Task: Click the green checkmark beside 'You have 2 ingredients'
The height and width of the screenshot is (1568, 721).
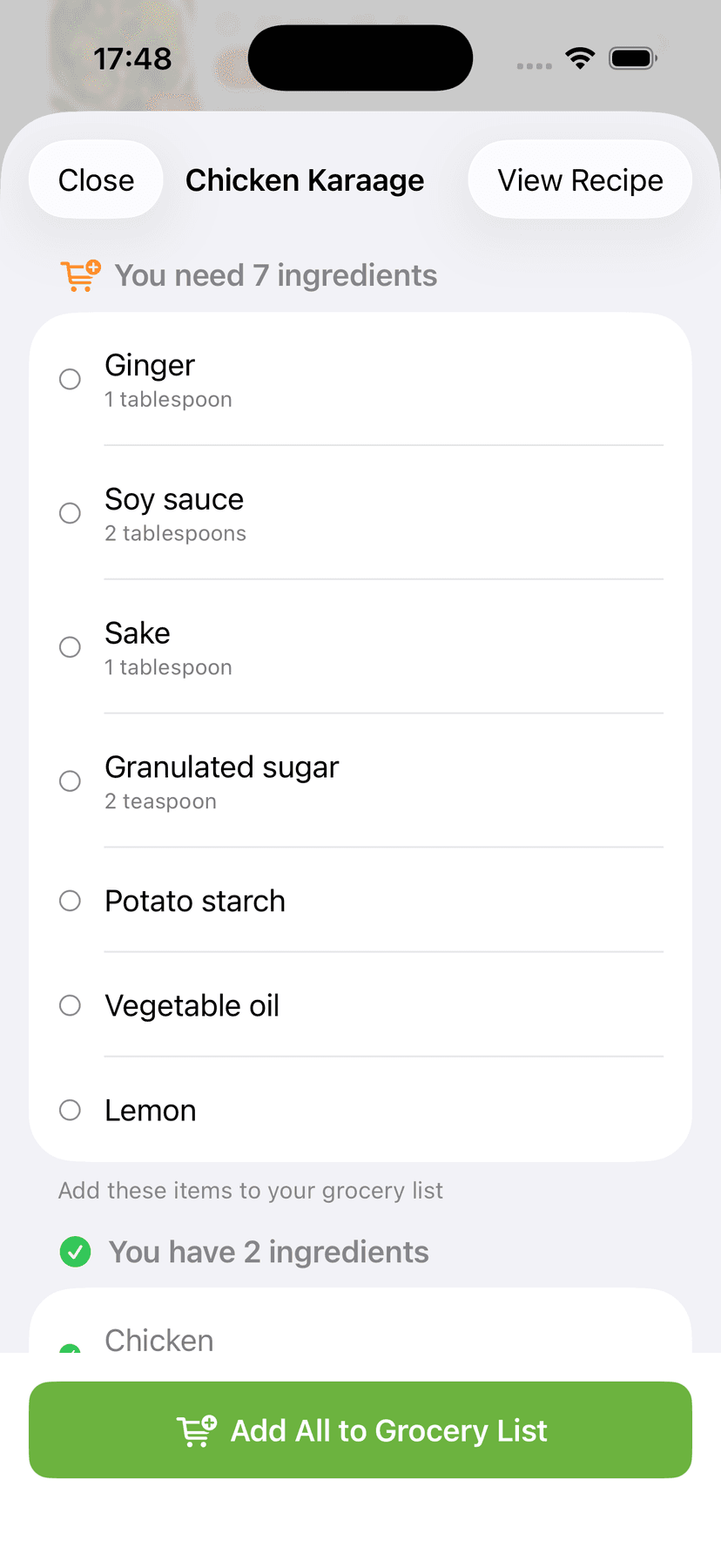Action: click(x=76, y=1252)
